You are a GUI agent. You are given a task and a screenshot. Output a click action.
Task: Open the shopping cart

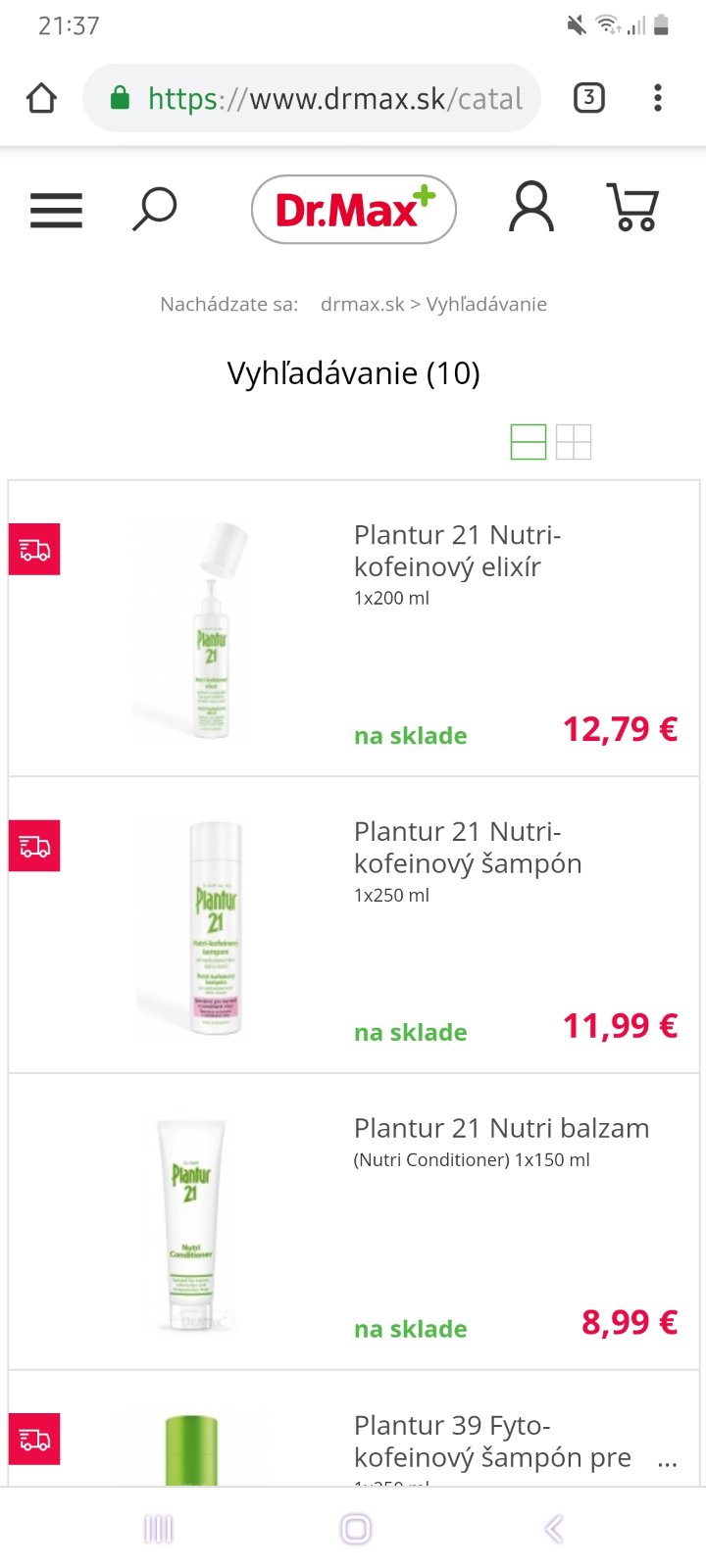coord(632,208)
